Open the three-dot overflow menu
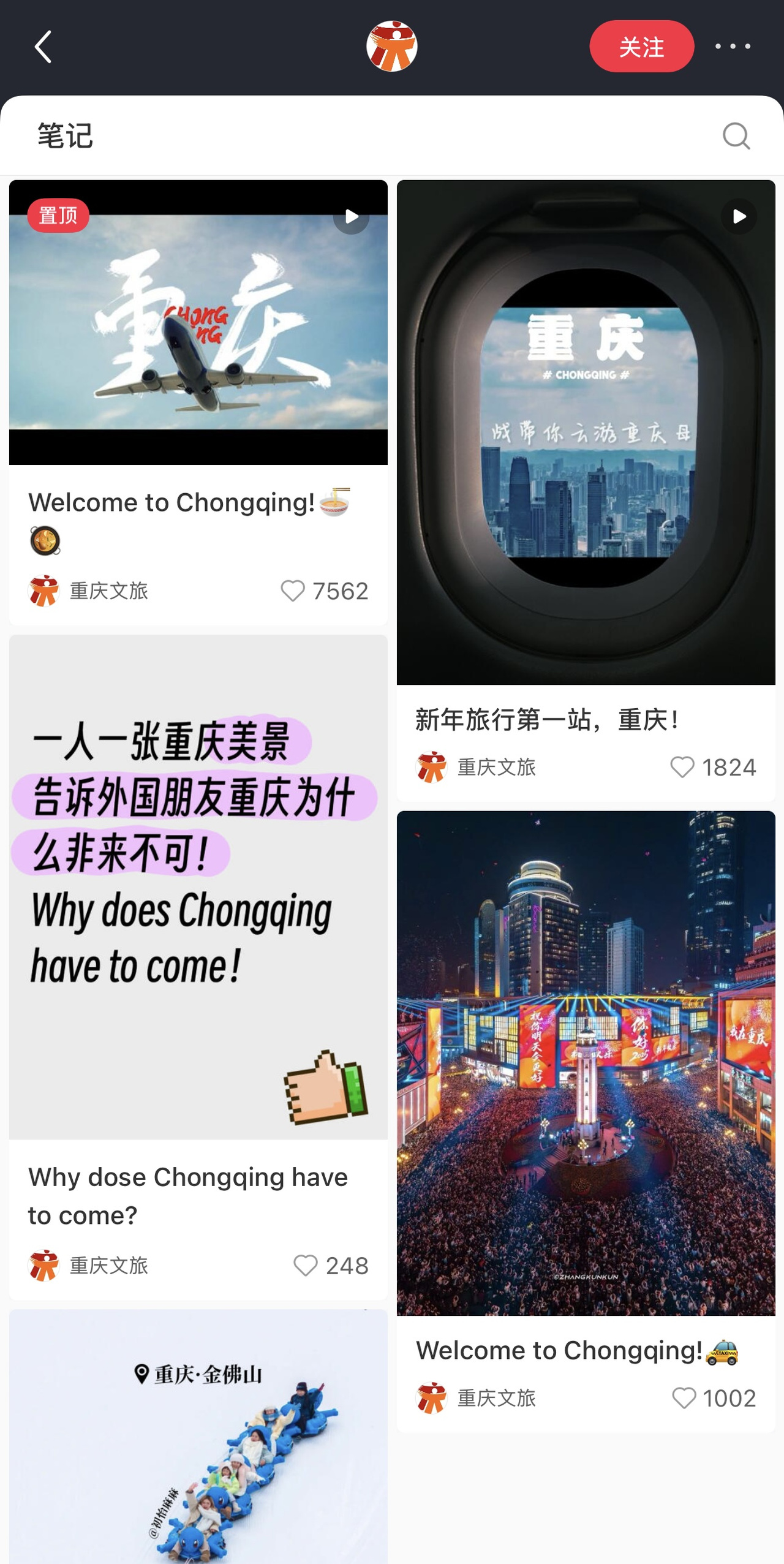 click(733, 47)
